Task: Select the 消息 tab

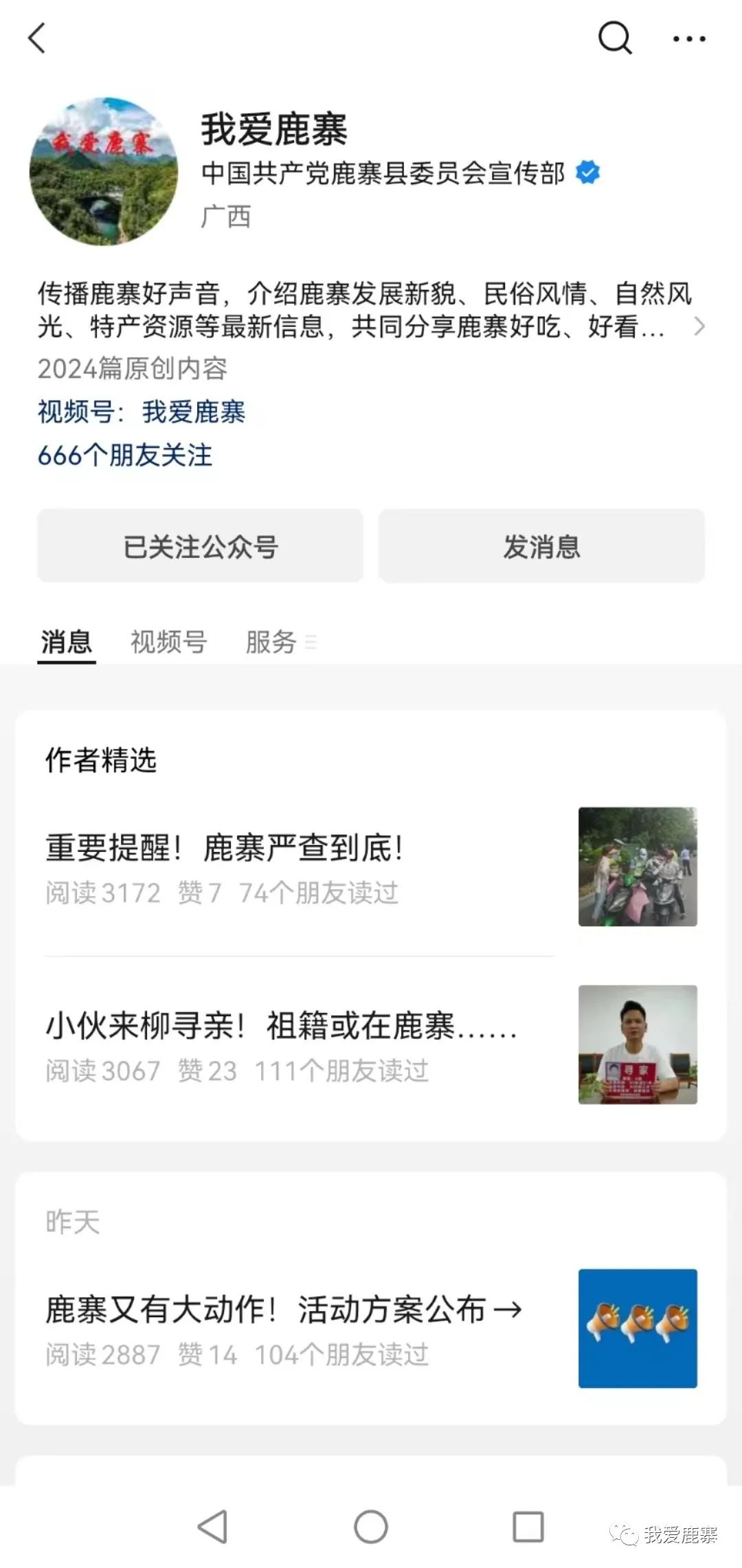Action: coord(66,642)
